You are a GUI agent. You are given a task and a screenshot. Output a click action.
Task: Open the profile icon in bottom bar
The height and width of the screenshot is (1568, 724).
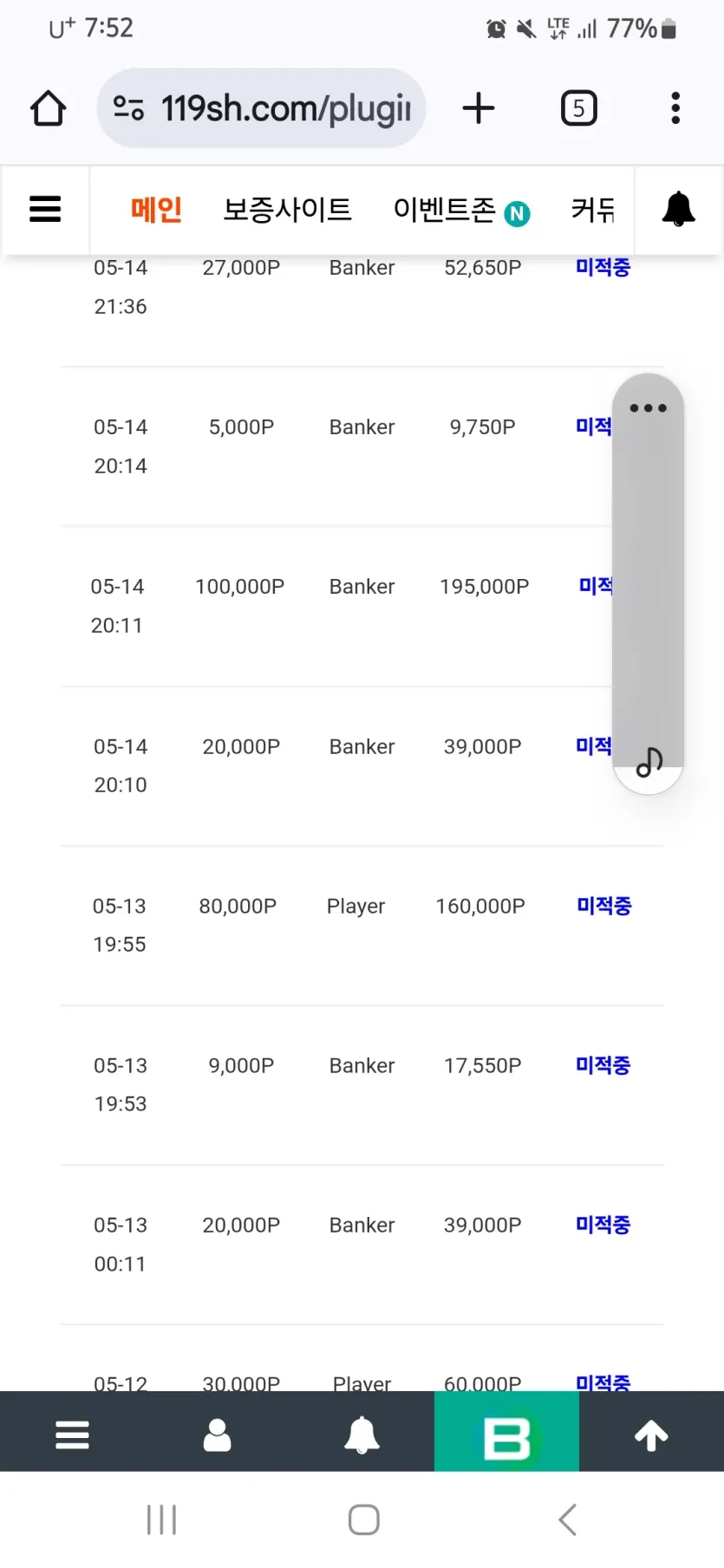coord(217,1435)
